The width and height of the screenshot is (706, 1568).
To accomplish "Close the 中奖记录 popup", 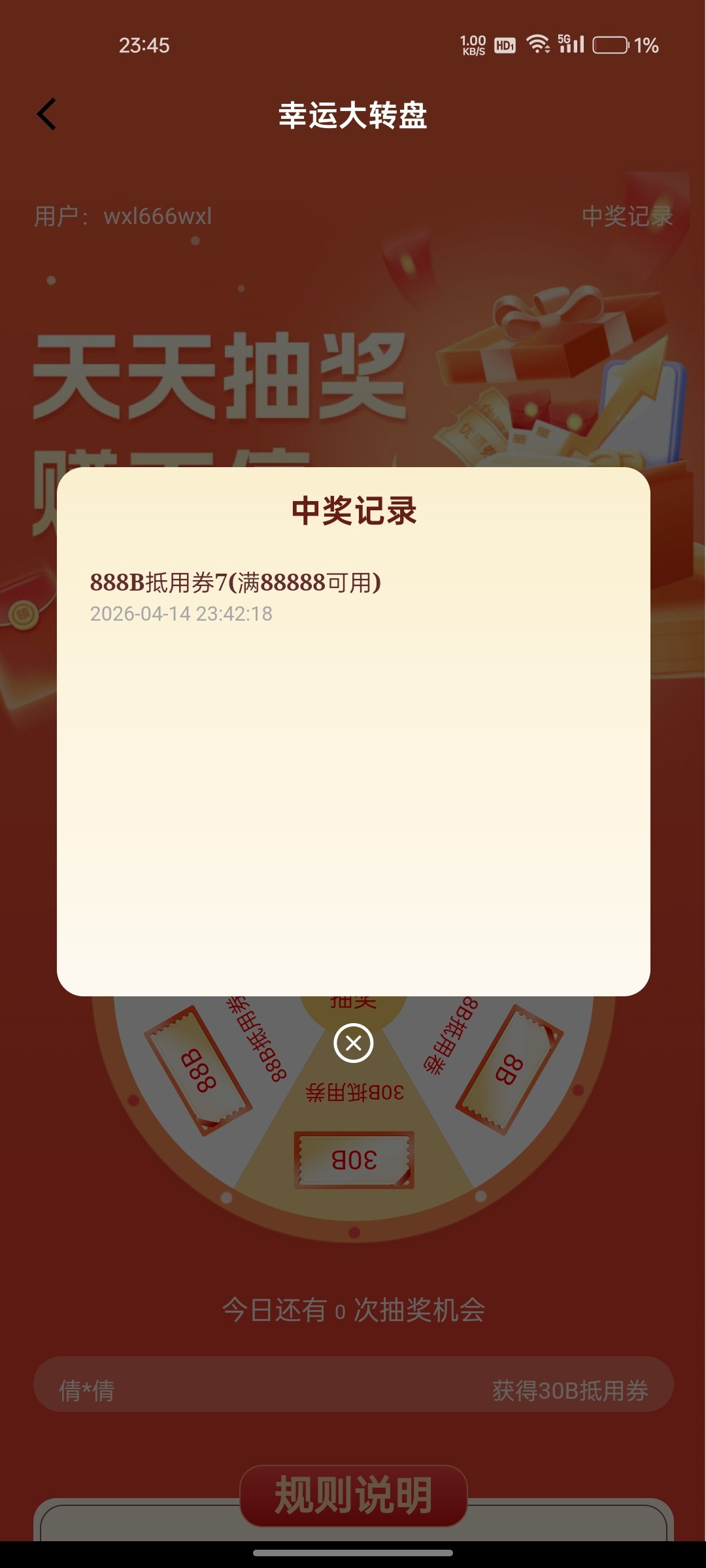I will 353,1043.
